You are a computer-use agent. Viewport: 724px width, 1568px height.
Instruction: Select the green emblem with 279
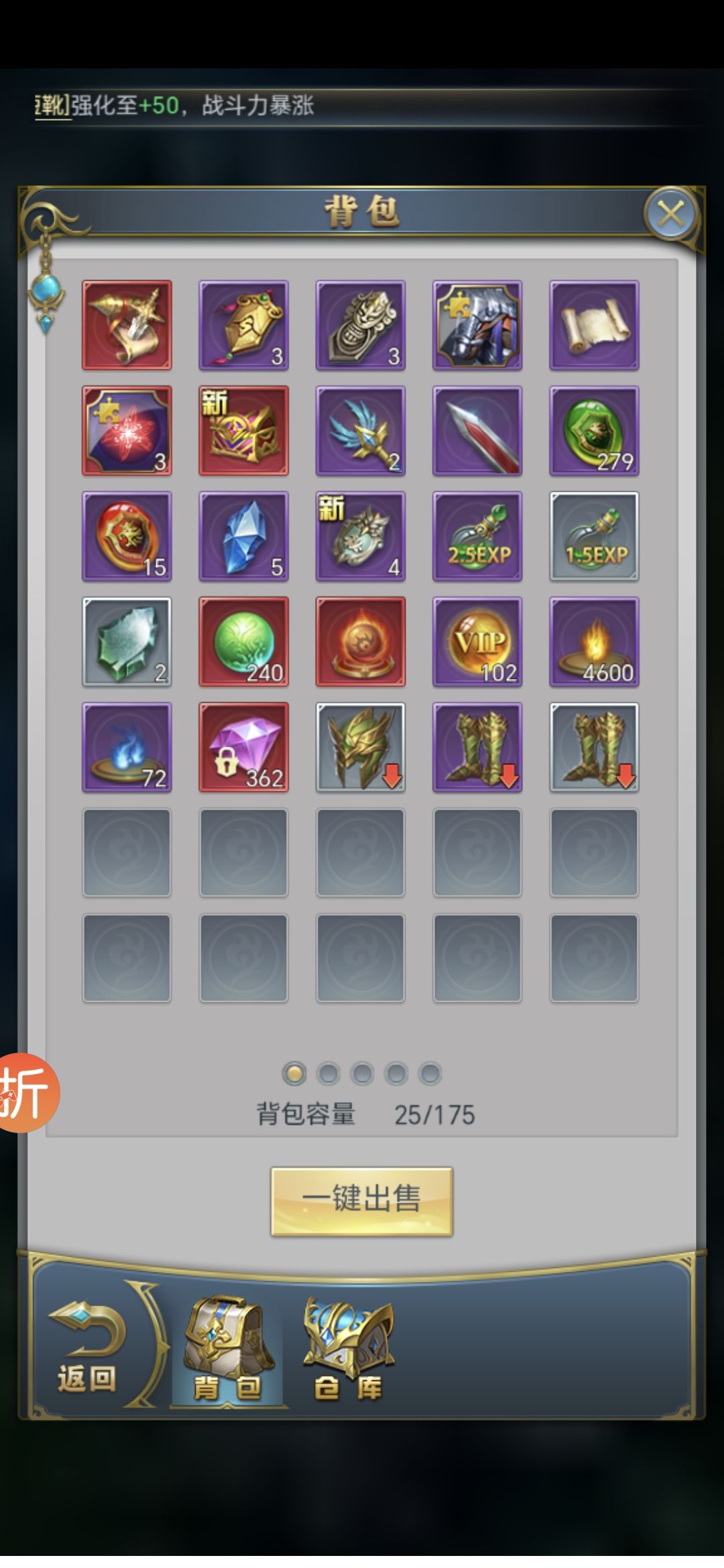click(594, 431)
